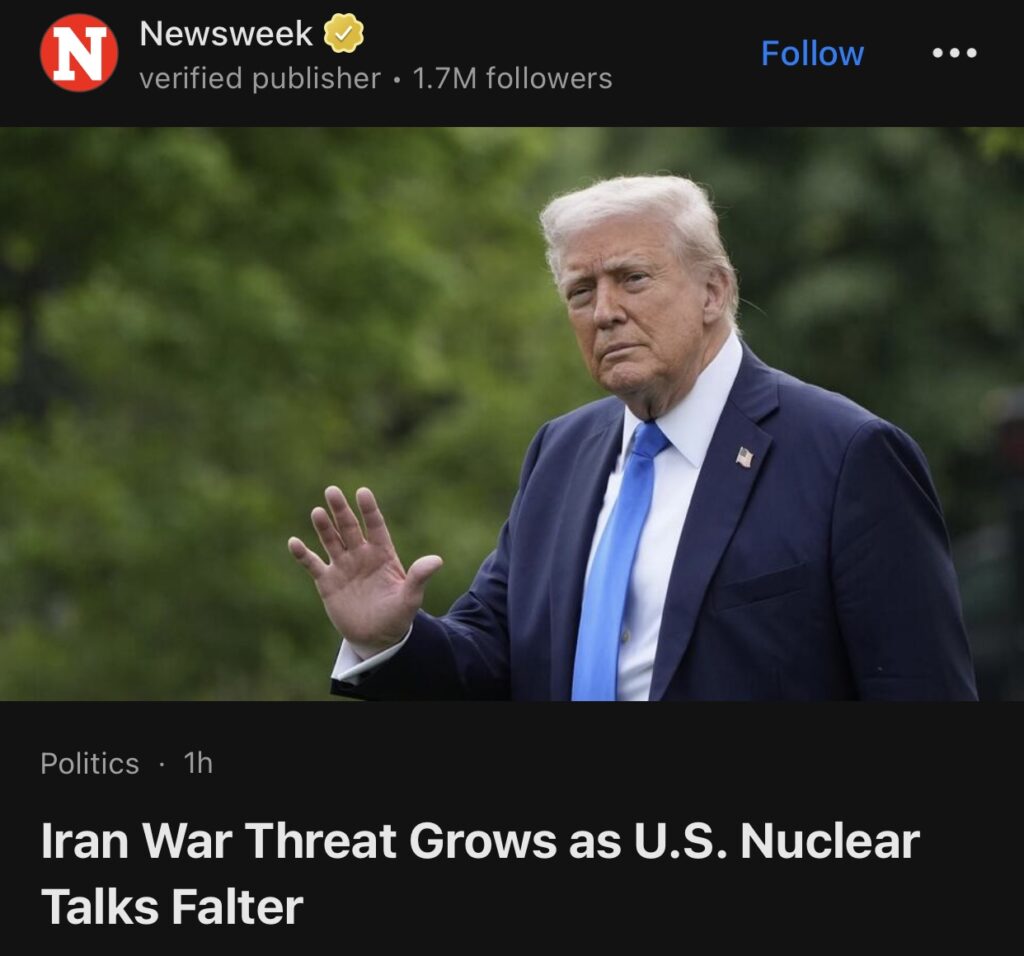Open the article photo card

[x=512, y=413]
